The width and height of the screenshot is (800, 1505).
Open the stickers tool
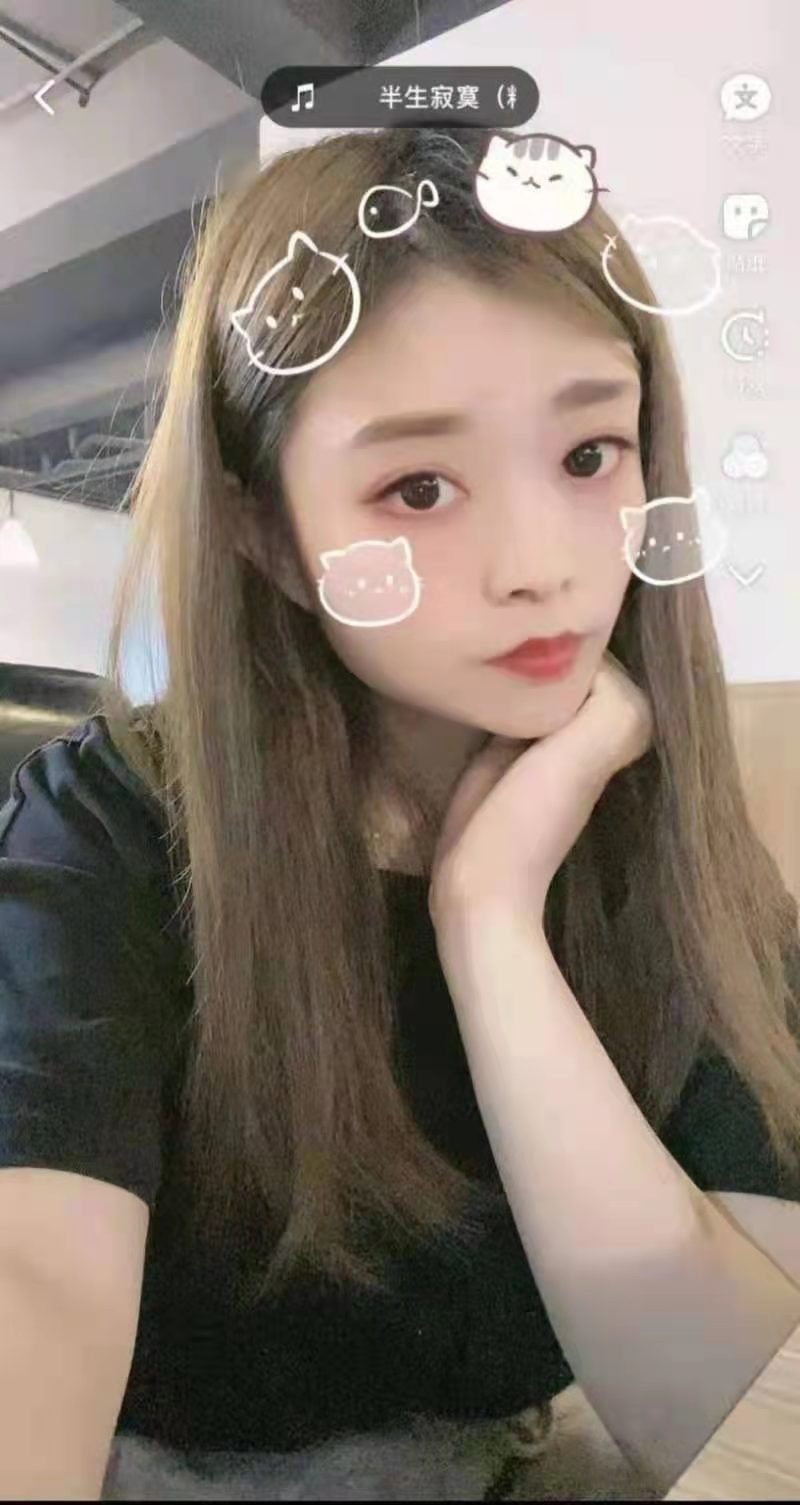(745, 219)
